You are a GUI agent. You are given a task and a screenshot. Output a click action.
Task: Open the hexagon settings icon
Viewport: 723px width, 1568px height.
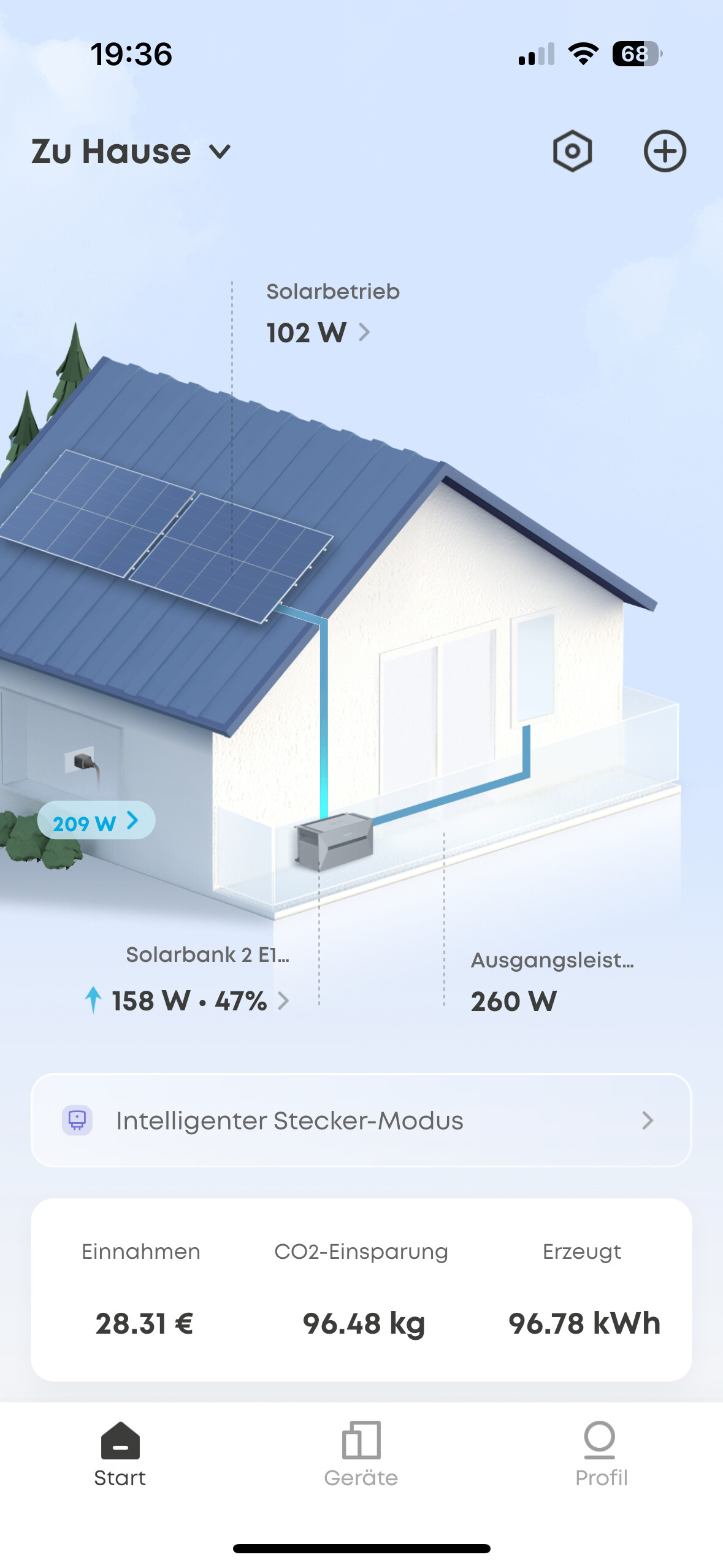point(572,151)
